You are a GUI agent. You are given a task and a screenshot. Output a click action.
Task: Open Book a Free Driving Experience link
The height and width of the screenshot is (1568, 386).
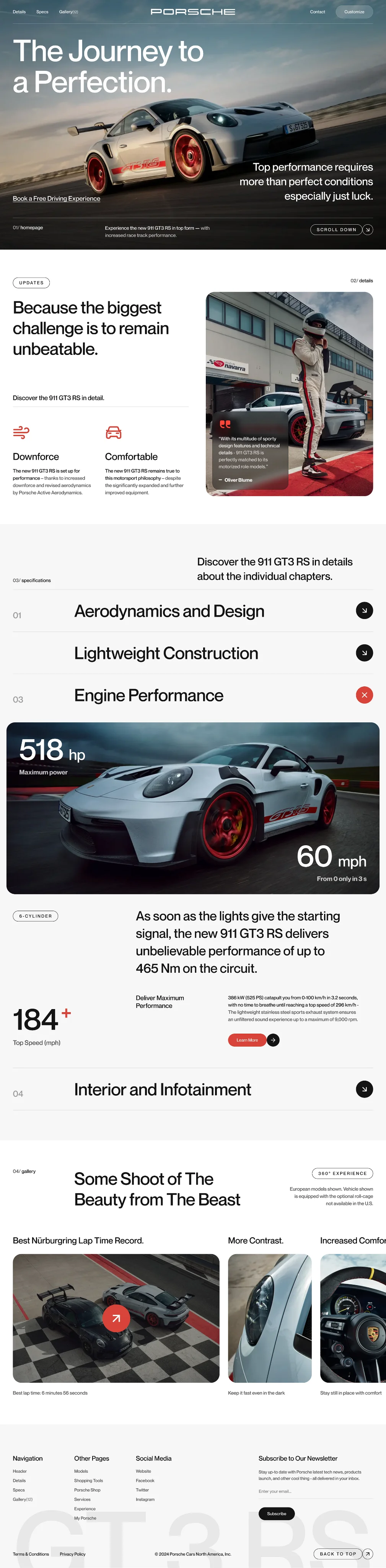pos(57,198)
